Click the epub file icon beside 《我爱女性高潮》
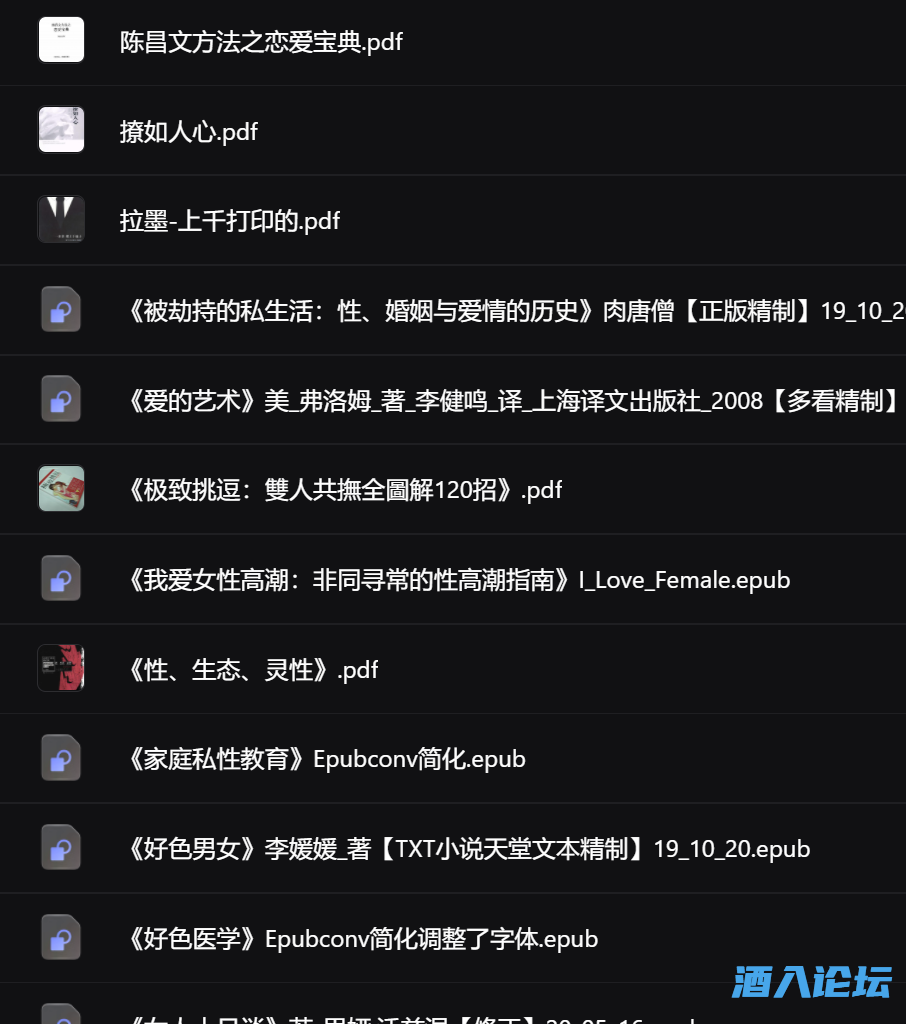Screen dimensions: 906x1024 [x=61, y=579]
